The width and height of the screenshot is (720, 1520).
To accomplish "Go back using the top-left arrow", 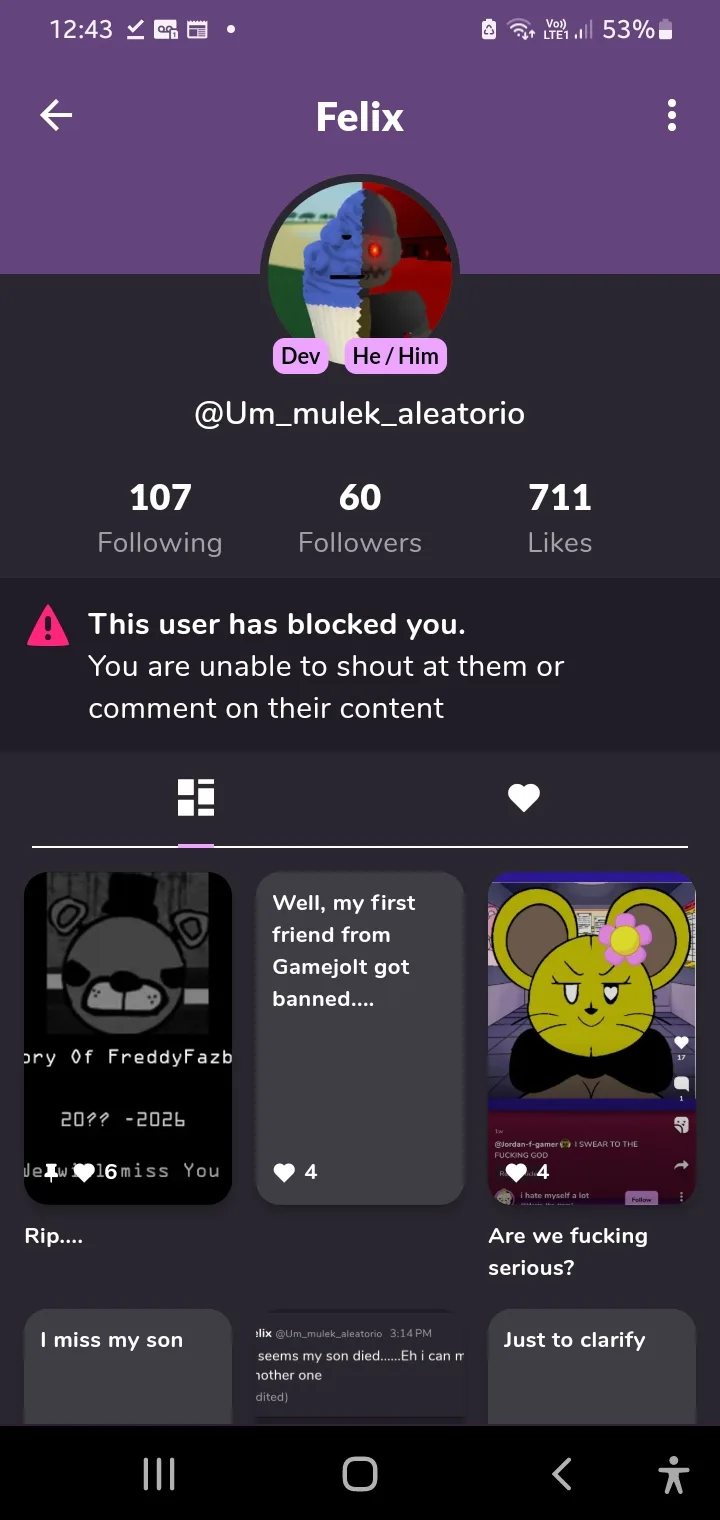I will pos(56,116).
